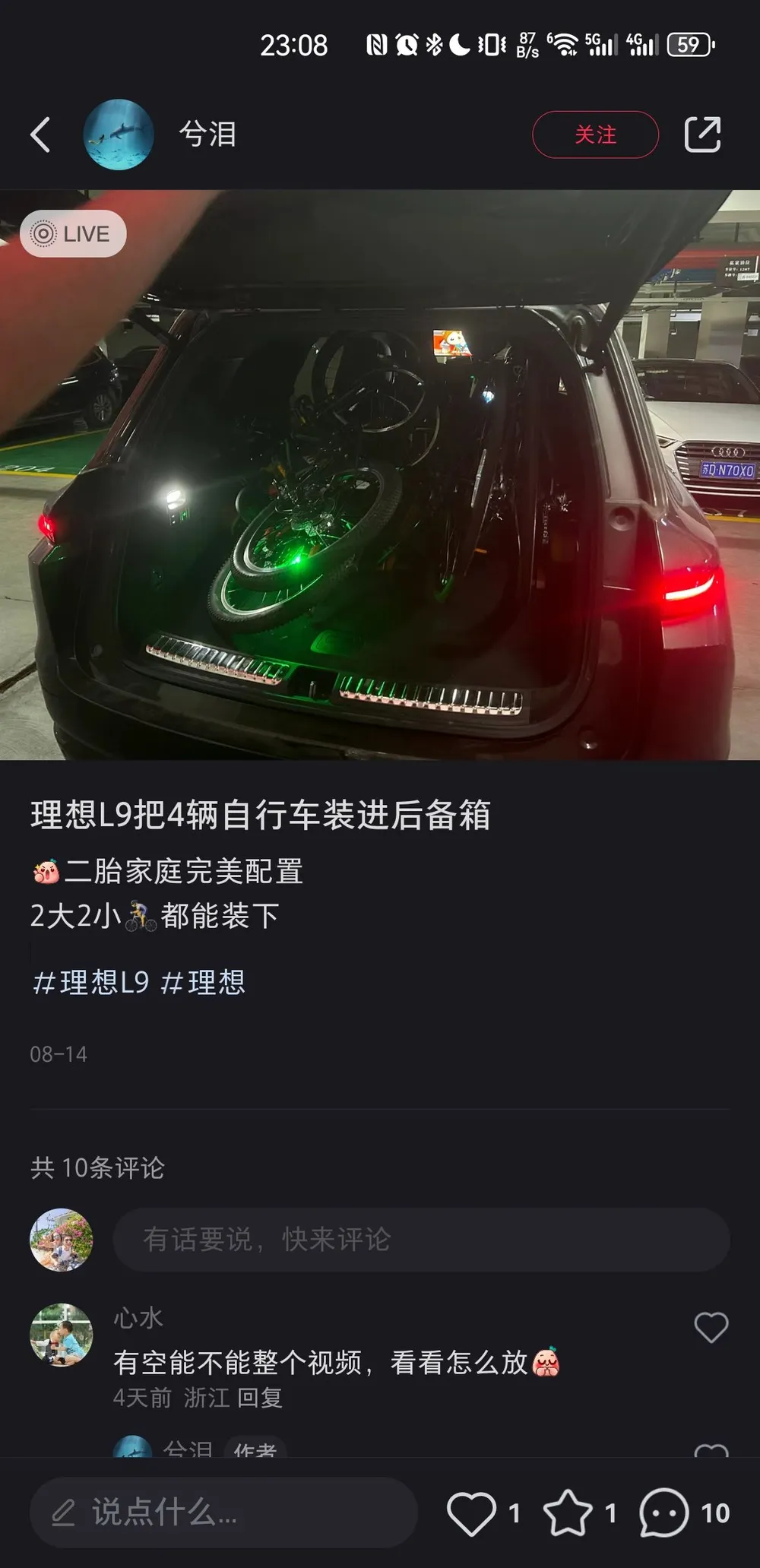Reply to 心水's comment
Viewport: 760px width, 1568px height.
260,1398
